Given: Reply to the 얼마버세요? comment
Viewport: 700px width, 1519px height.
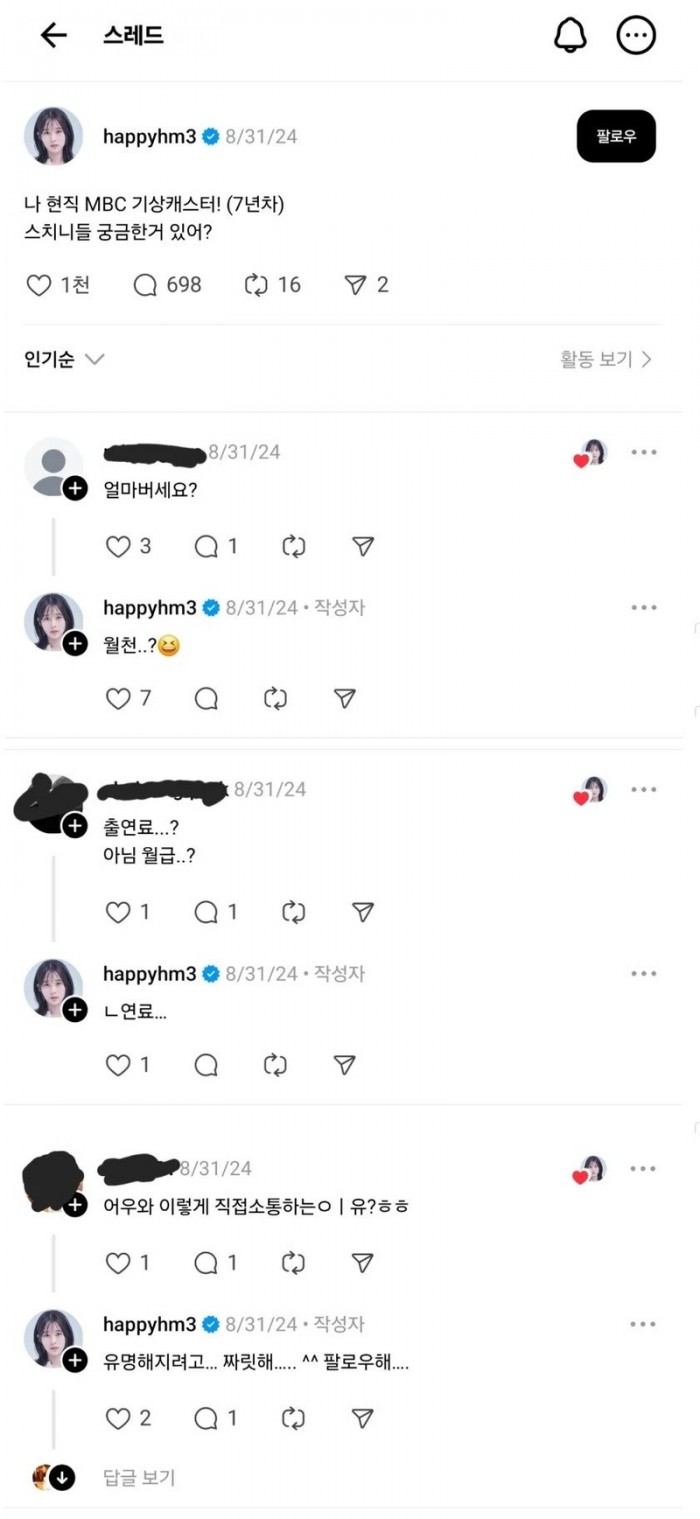Looking at the screenshot, I should [x=207, y=546].
